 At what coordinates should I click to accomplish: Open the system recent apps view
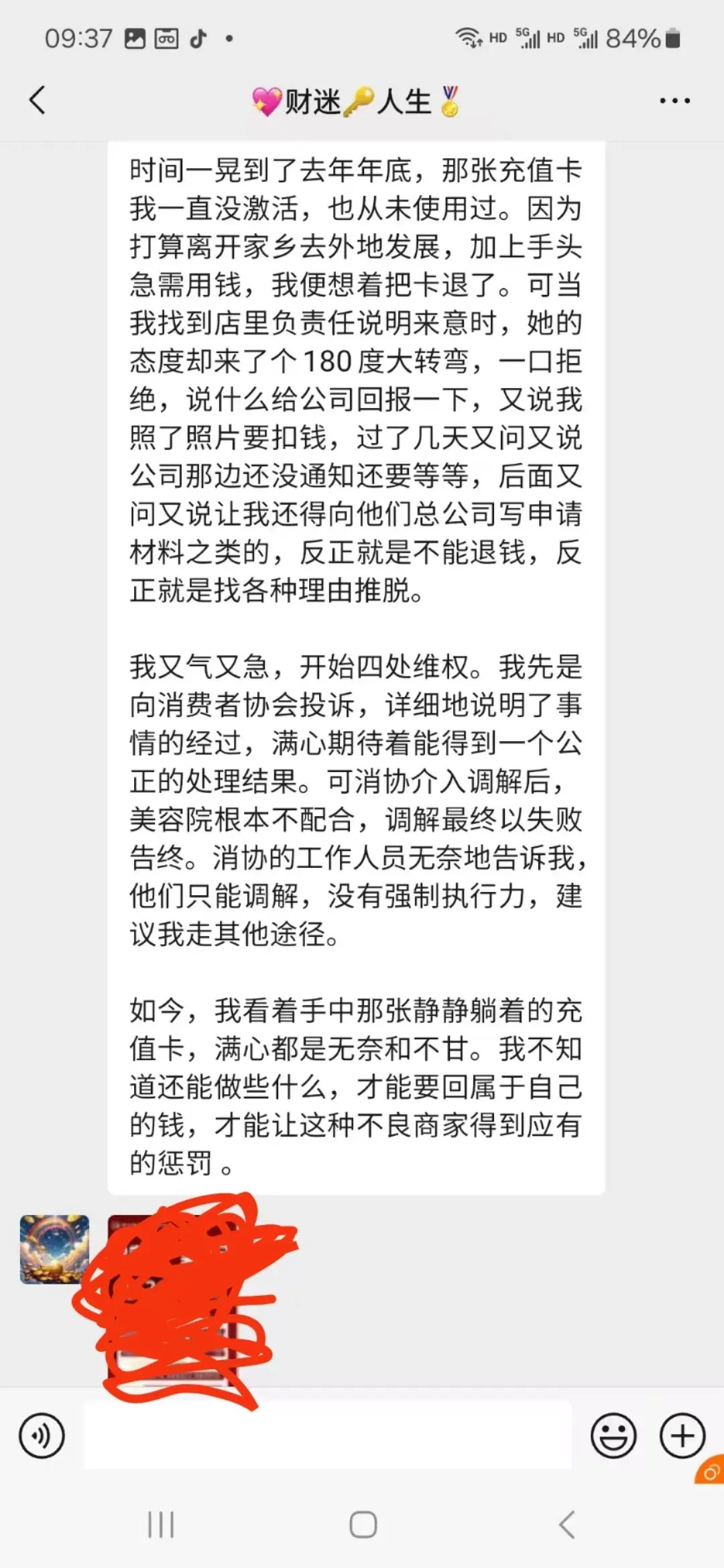(161, 1524)
